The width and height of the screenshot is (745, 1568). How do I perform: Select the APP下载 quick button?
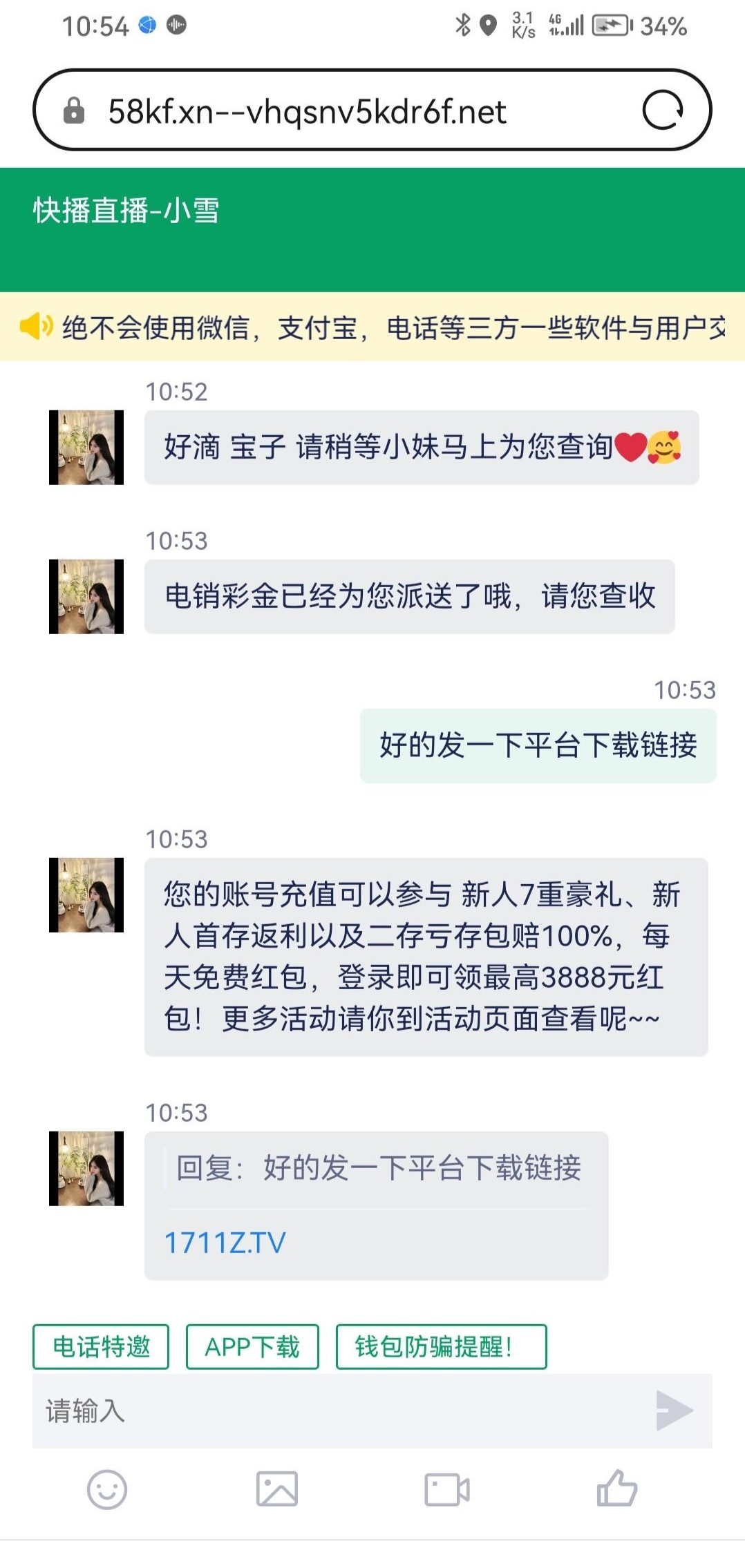click(x=252, y=1346)
